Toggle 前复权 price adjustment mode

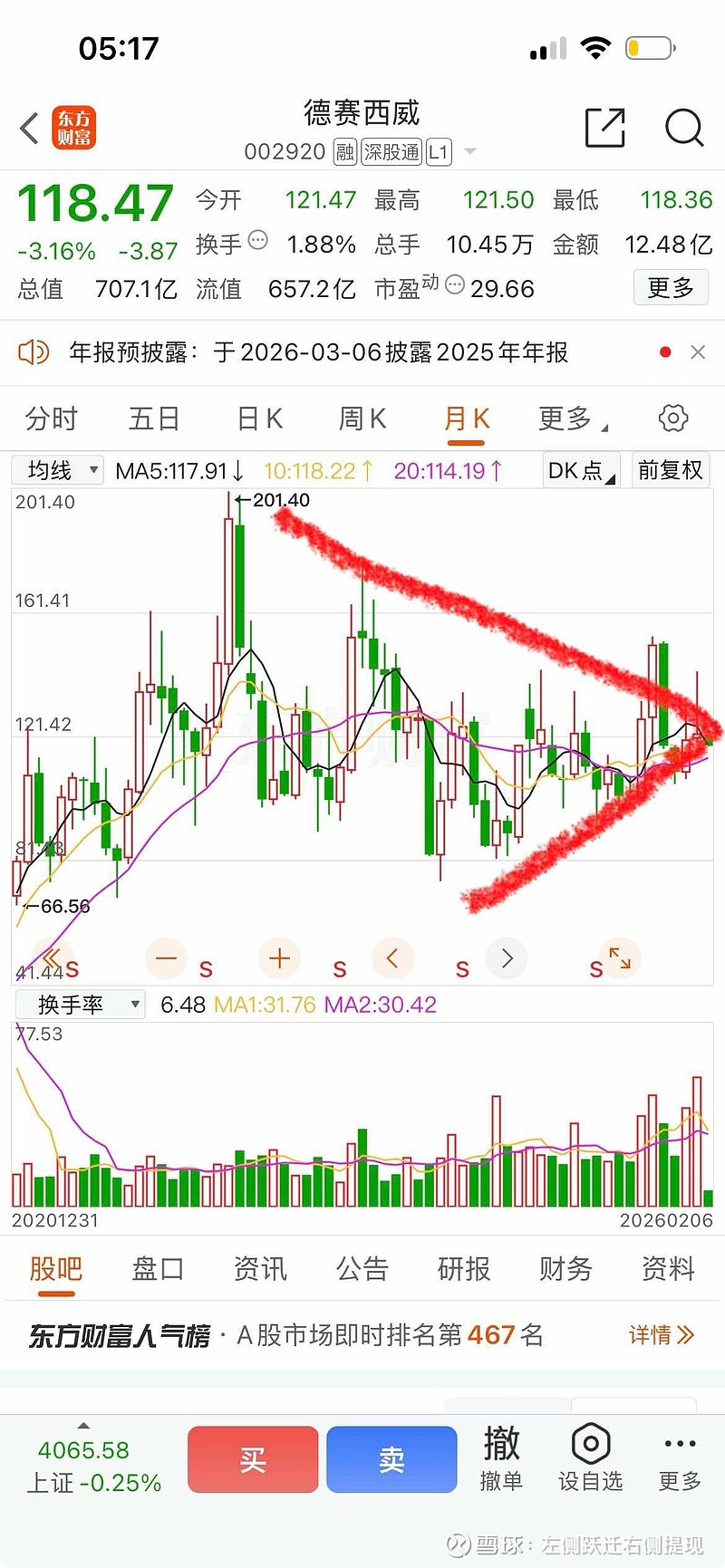pos(671,470)
